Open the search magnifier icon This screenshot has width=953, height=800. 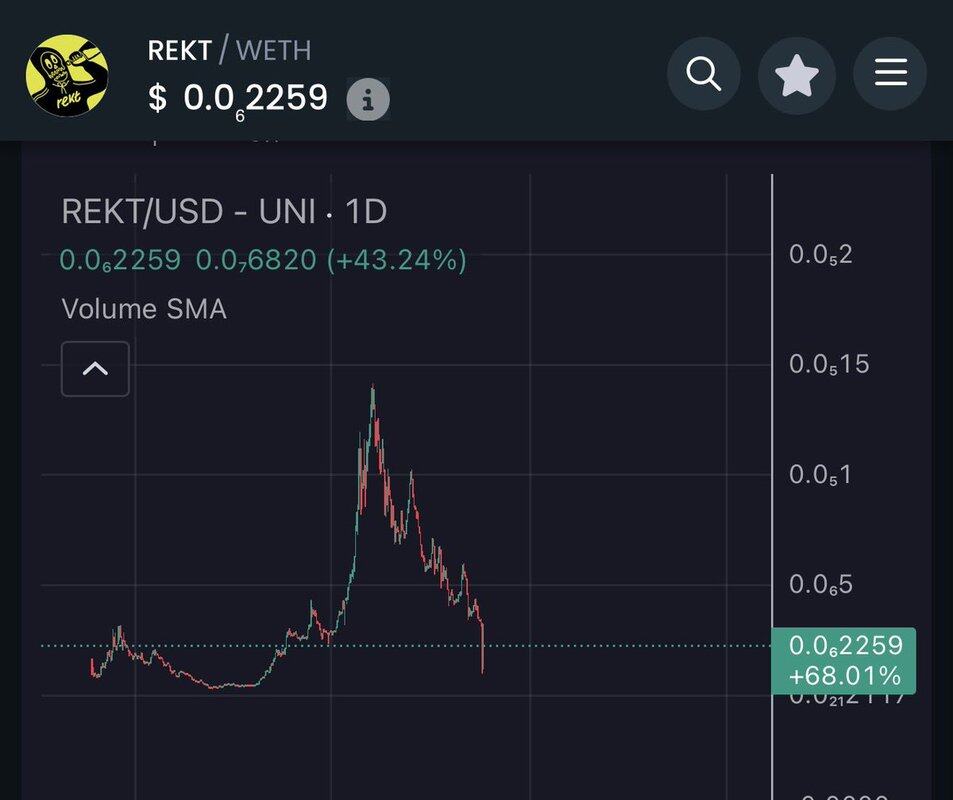coord(704,73)
